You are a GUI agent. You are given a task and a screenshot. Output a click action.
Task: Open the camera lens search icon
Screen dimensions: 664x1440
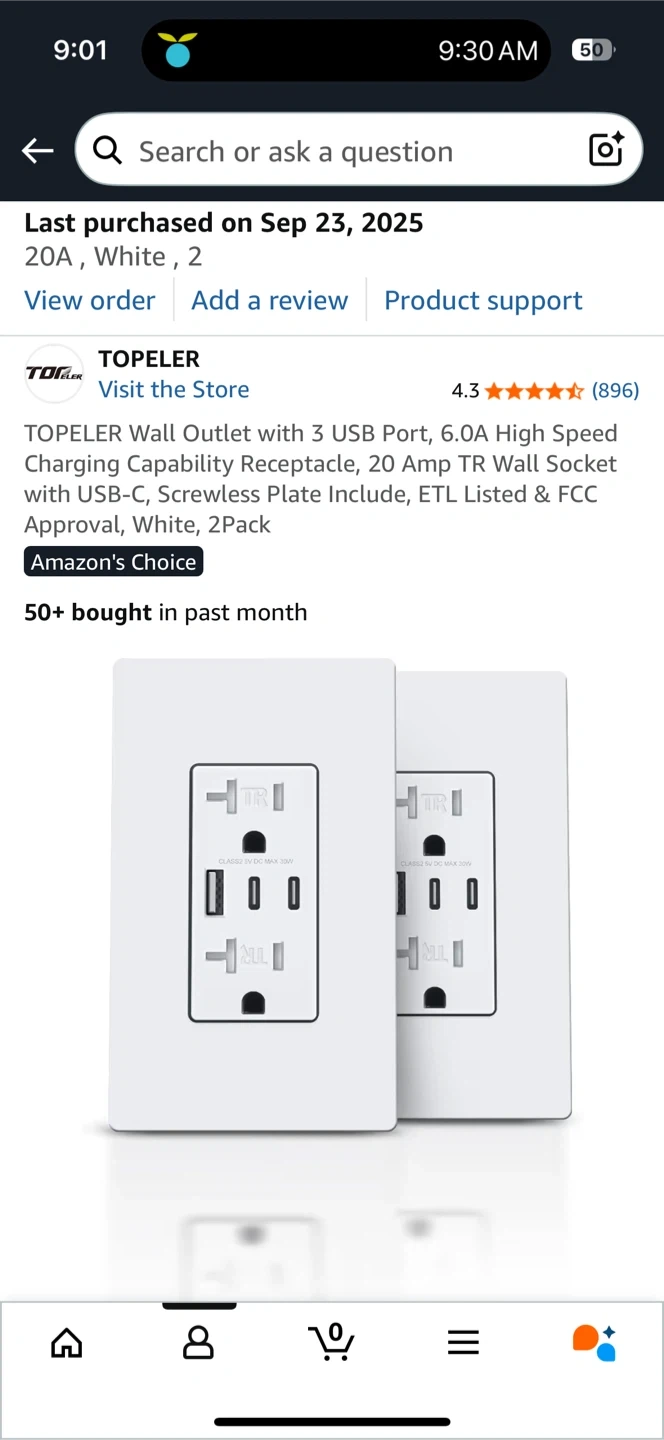click(606, 150)
